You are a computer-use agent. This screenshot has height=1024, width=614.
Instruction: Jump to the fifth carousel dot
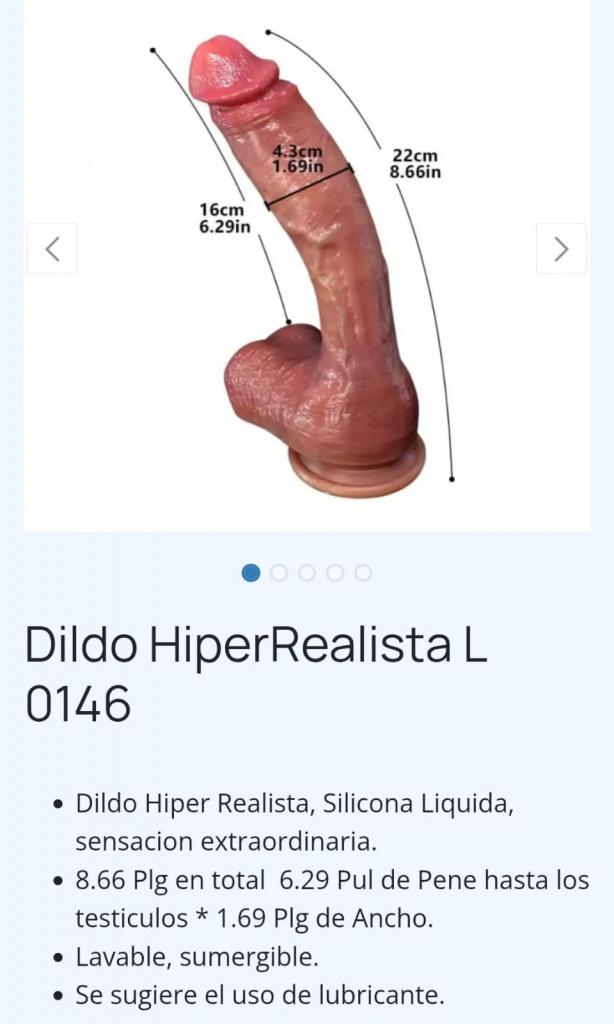tap(363, 573)
